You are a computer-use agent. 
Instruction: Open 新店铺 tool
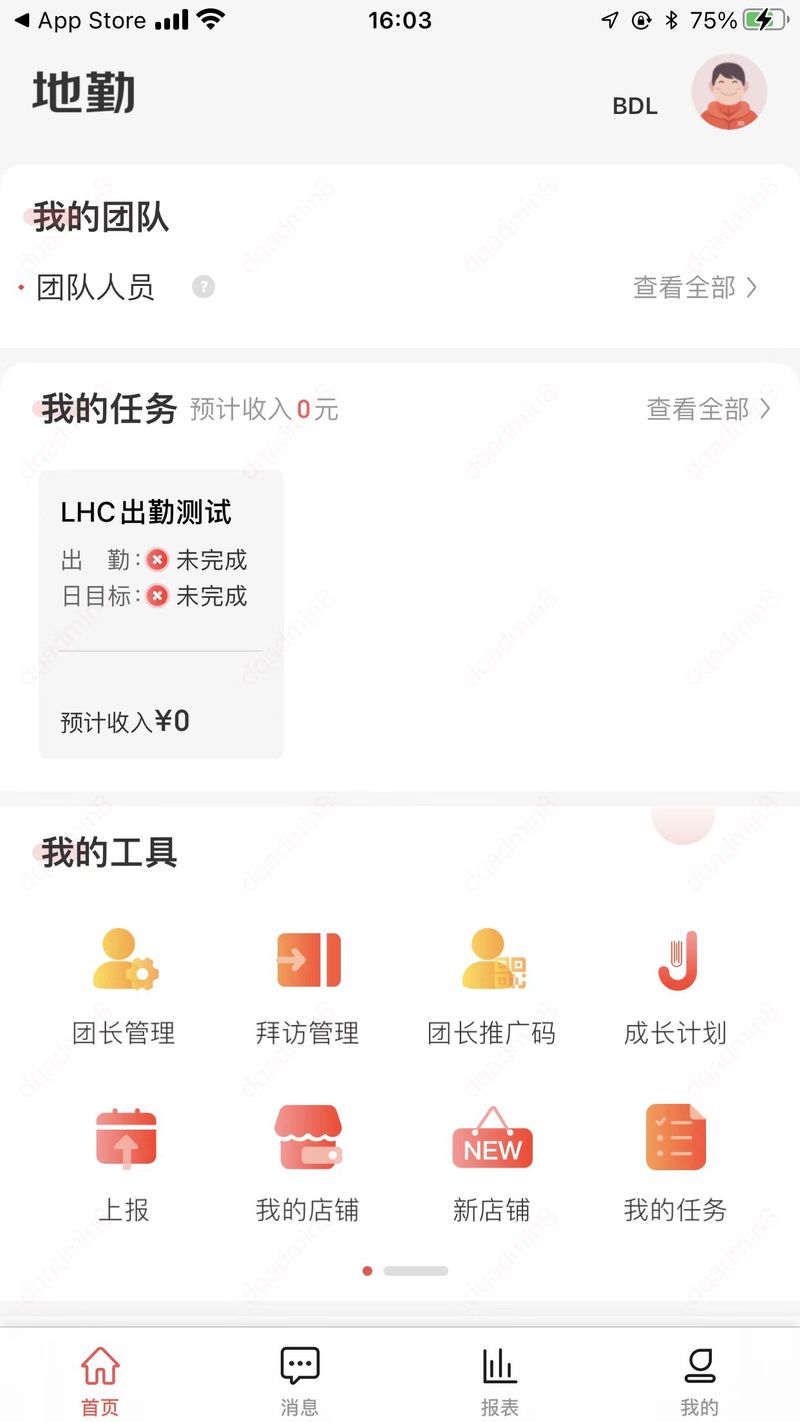pos(492,1162)
